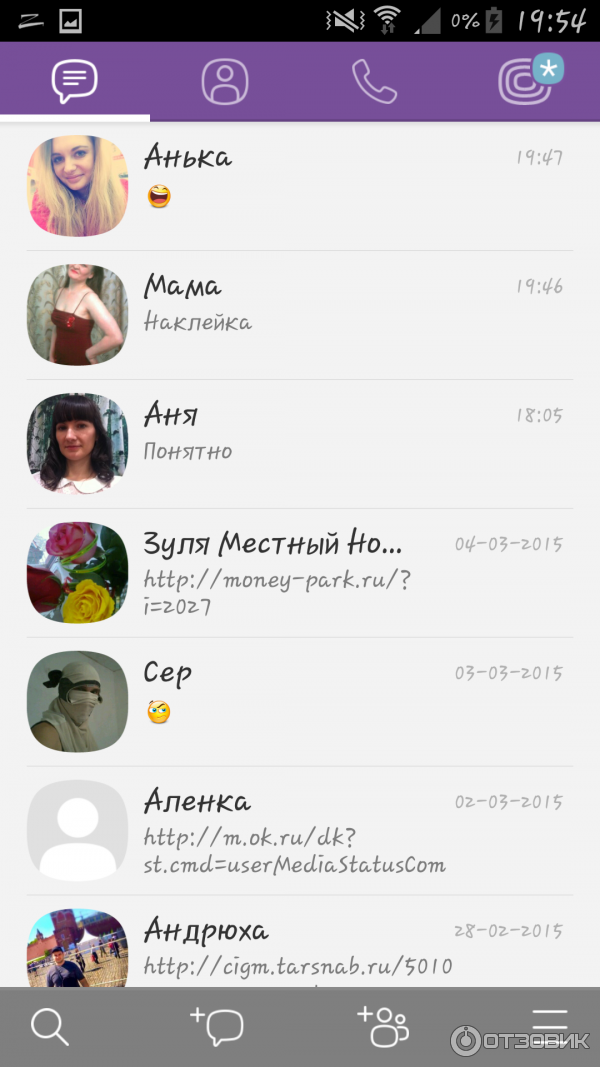Switch to the calls tab
This screenshot has height=1067, width=600.
click(375, 81)
